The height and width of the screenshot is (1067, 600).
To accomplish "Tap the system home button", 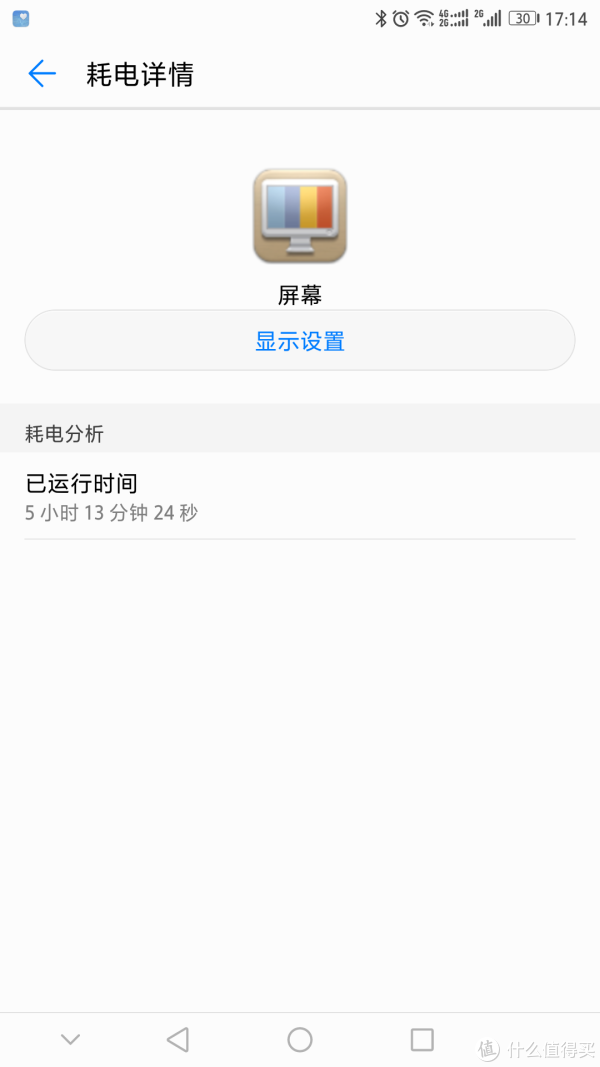I will click(300, 1039).
